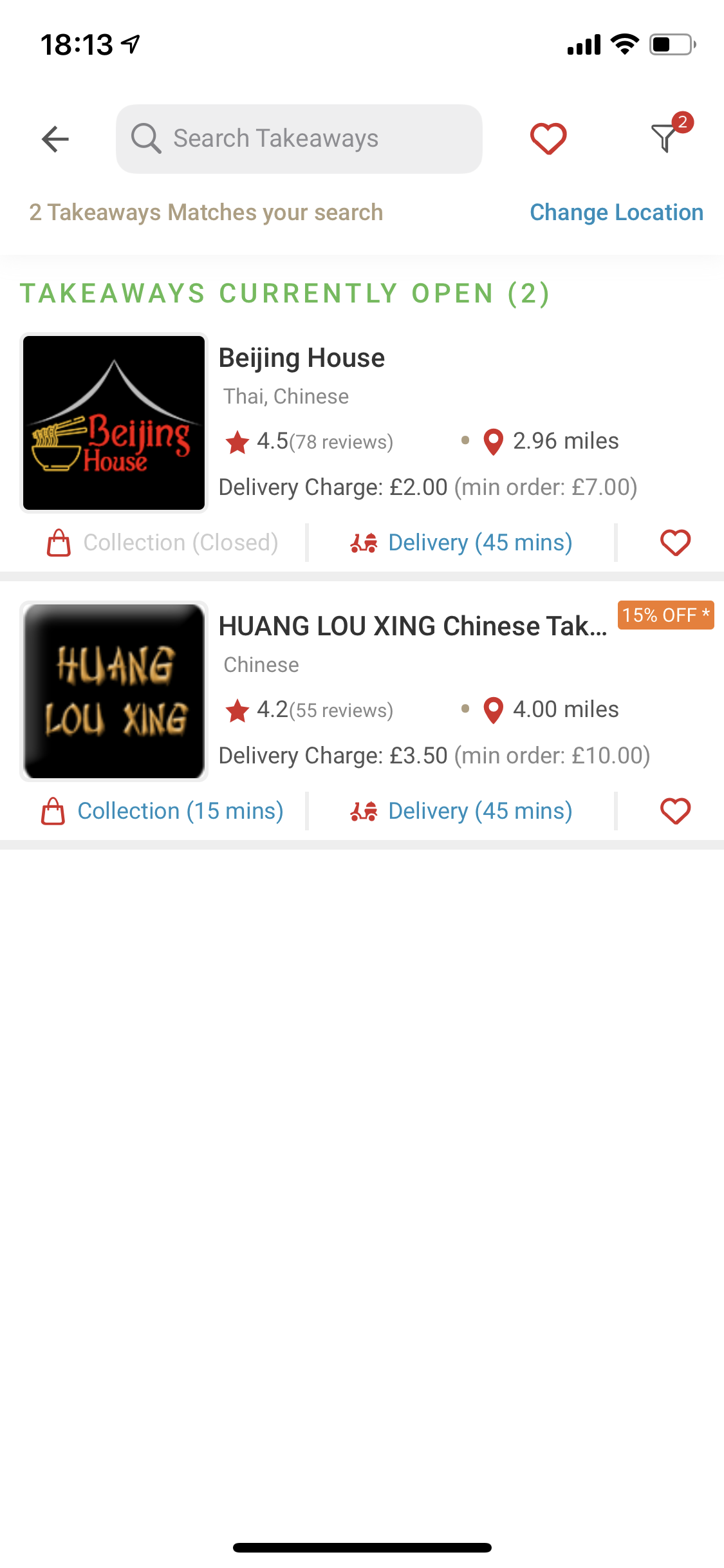Open favourites via the top heart icon
Viewport: 724px width, 1568px height.
pos(548,138)
